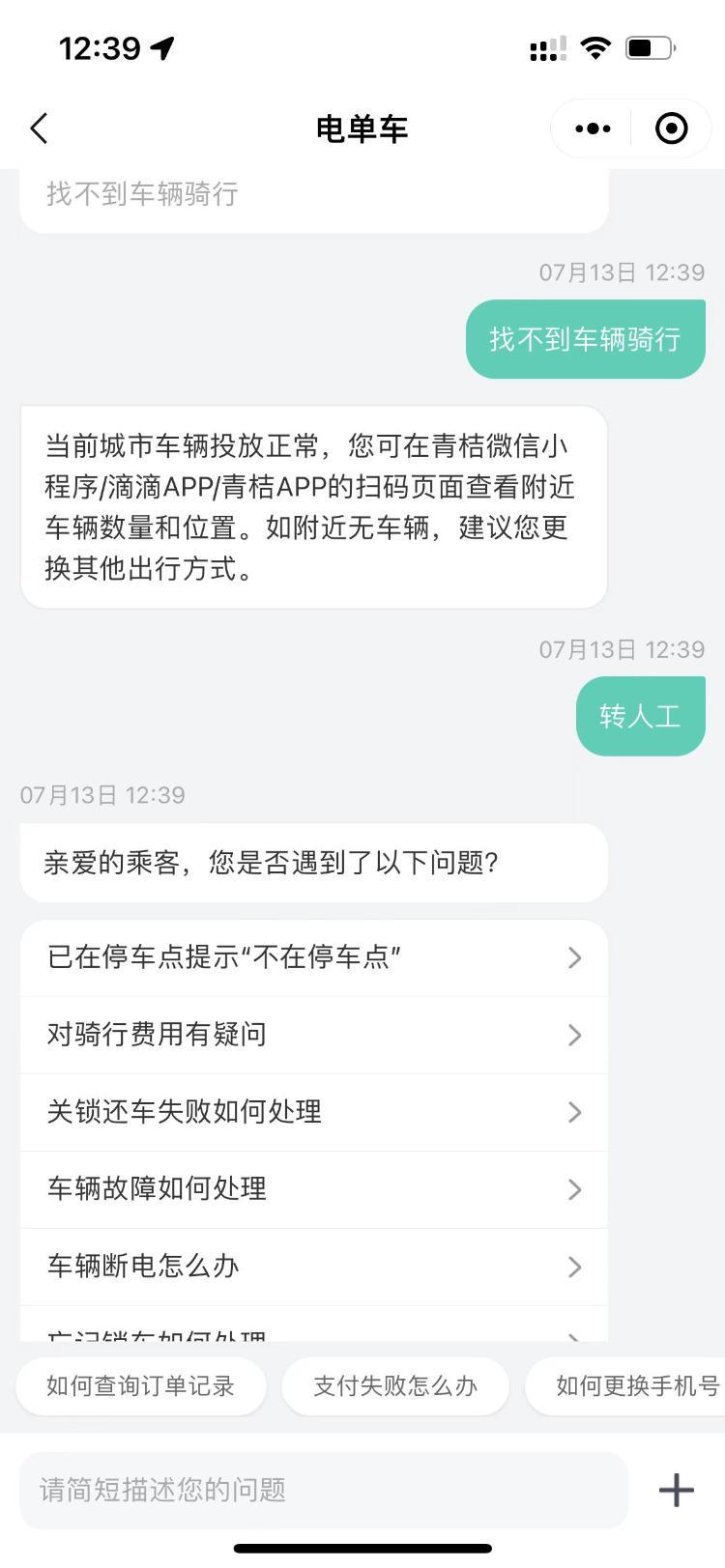
Task: Expand the 已在停车点提示 question via its chevron
Action: [x=575, y=957]
